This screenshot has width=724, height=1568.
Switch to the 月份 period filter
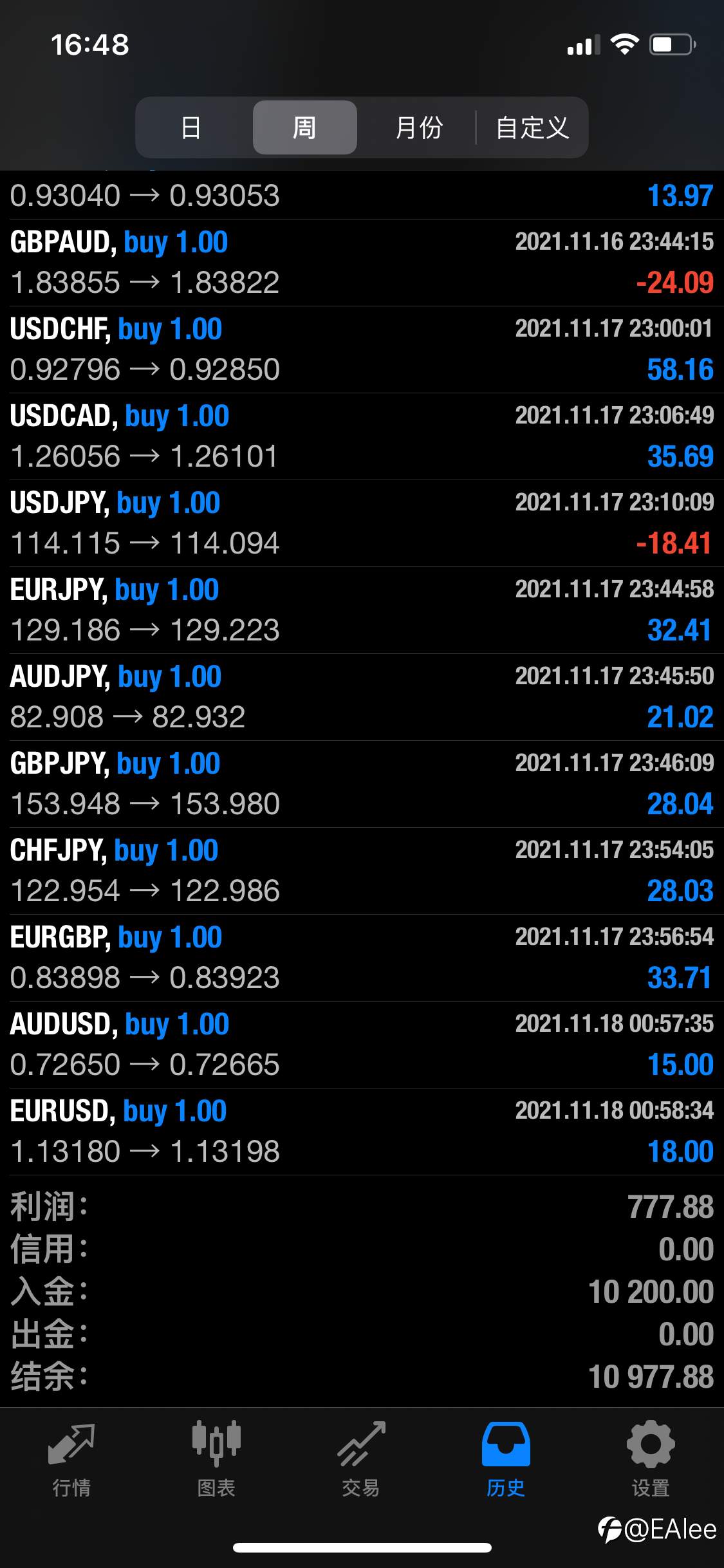pos(419,127)
